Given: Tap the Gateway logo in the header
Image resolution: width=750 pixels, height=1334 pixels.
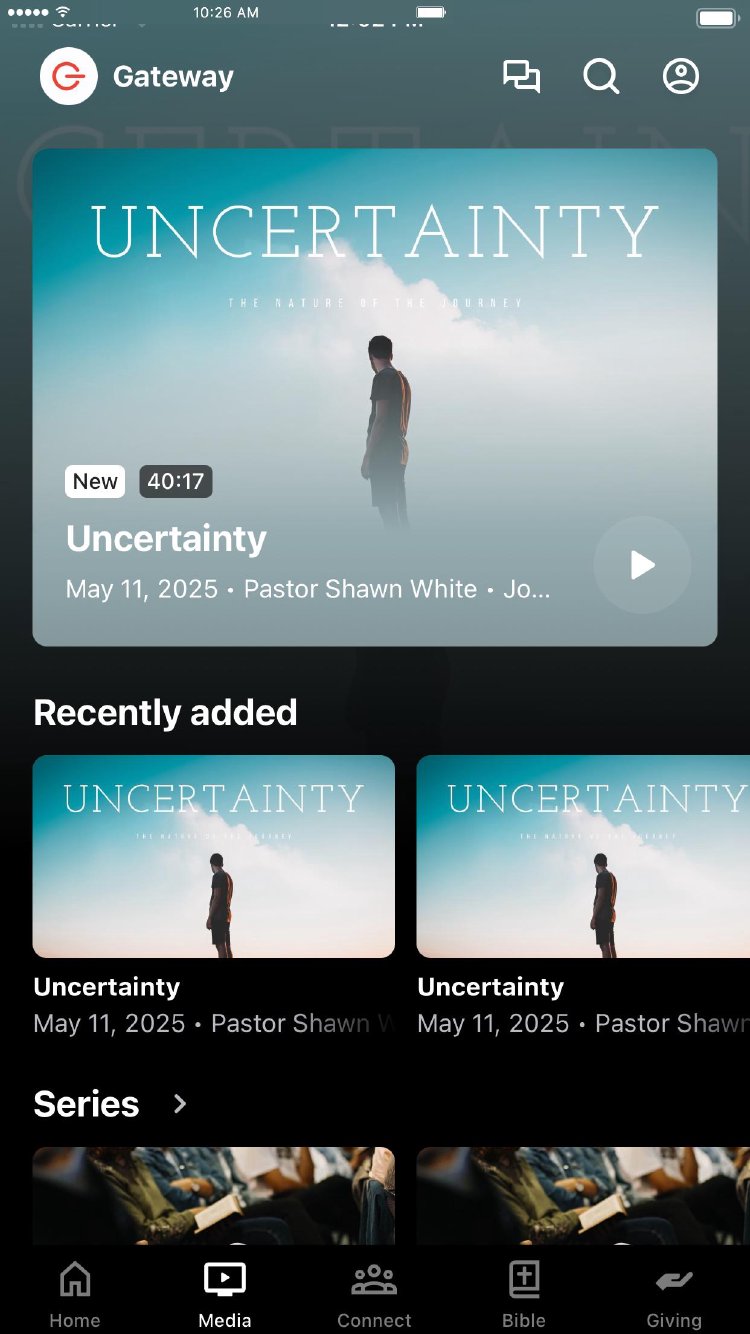Looking at the screenshot, I should pyautogui.click(x=69, y=77).
